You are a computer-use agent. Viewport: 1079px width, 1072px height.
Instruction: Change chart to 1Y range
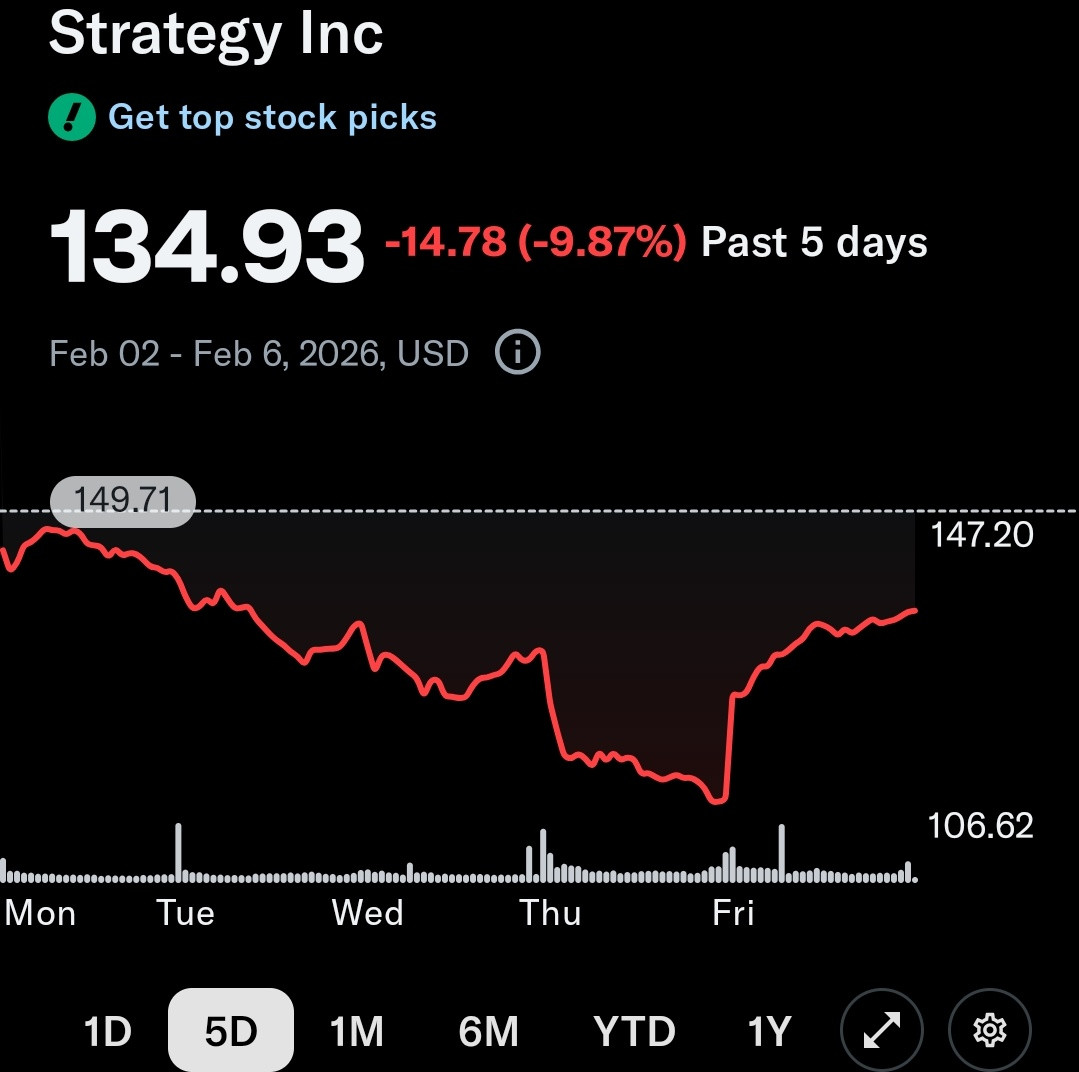(769, 1030)
